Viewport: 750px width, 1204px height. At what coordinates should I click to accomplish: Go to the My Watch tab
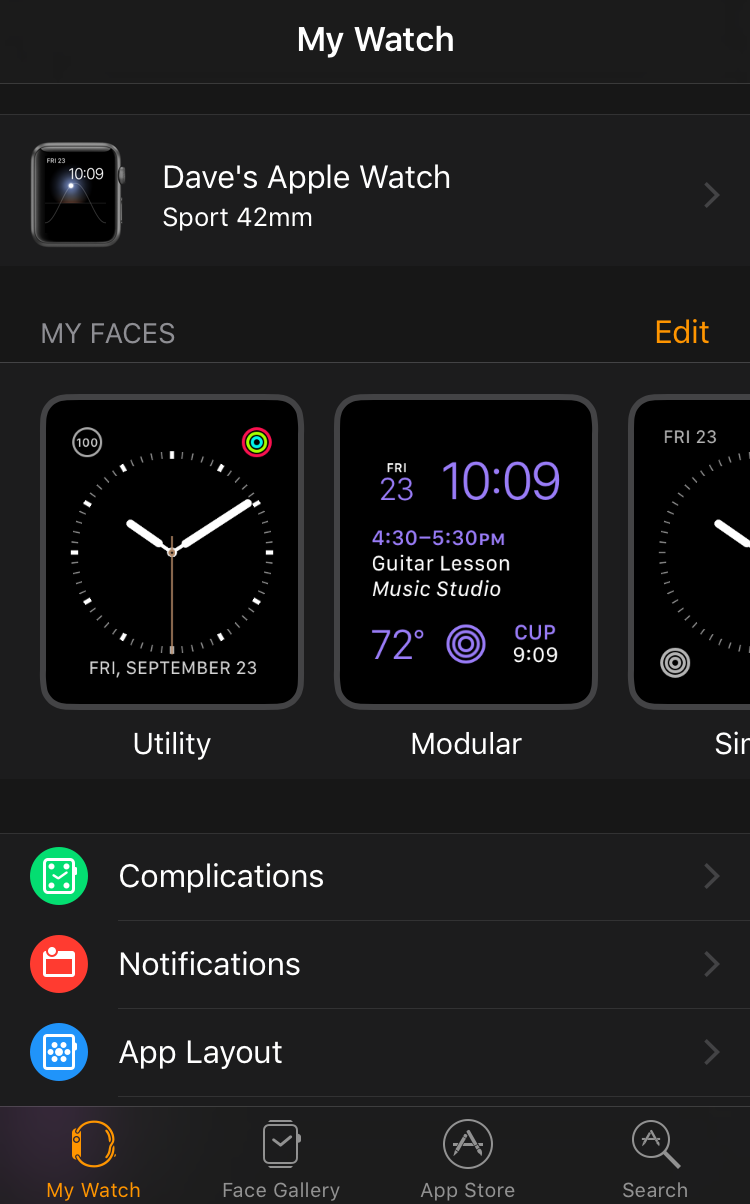pos(94,1158)
